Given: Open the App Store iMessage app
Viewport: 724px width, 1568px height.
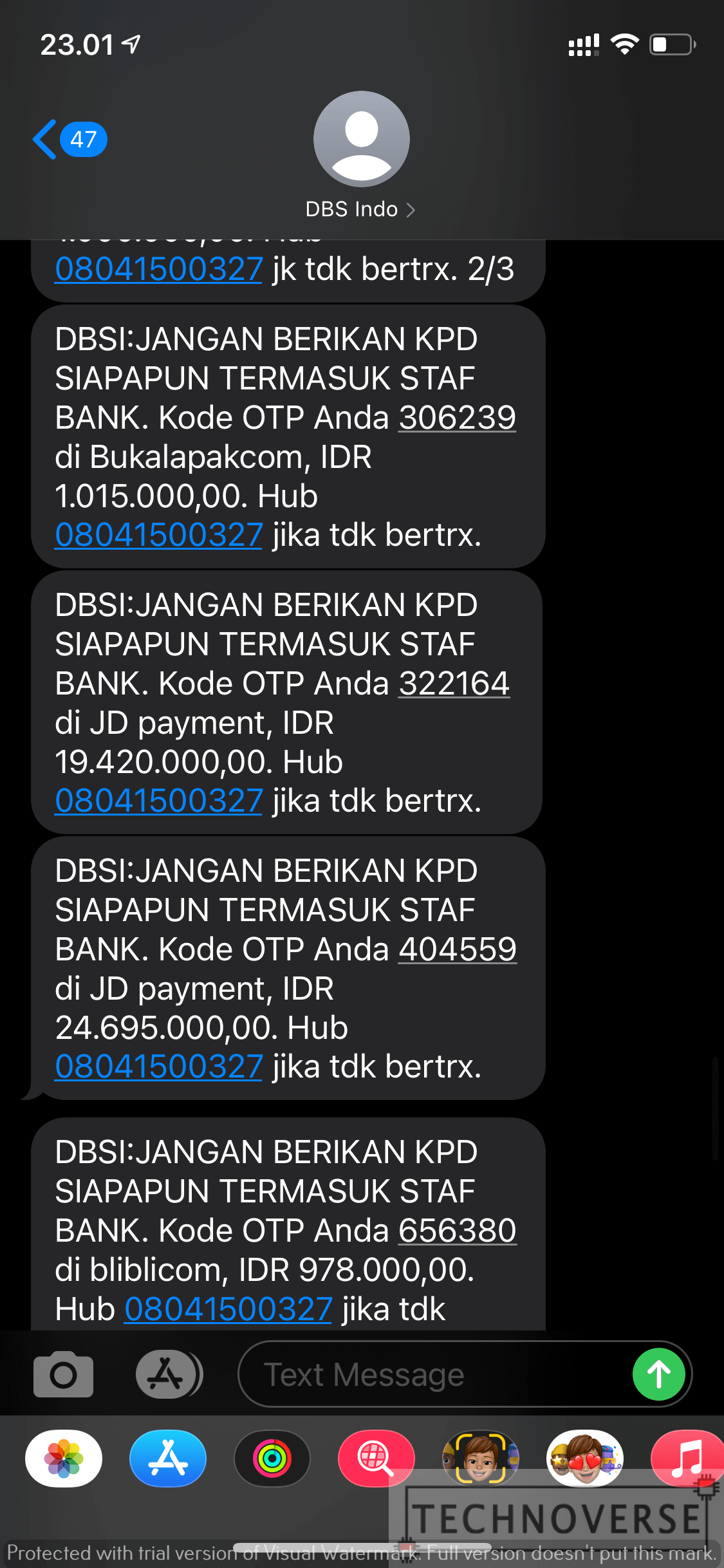Looking at the screenshot, I should (168, 1458).
